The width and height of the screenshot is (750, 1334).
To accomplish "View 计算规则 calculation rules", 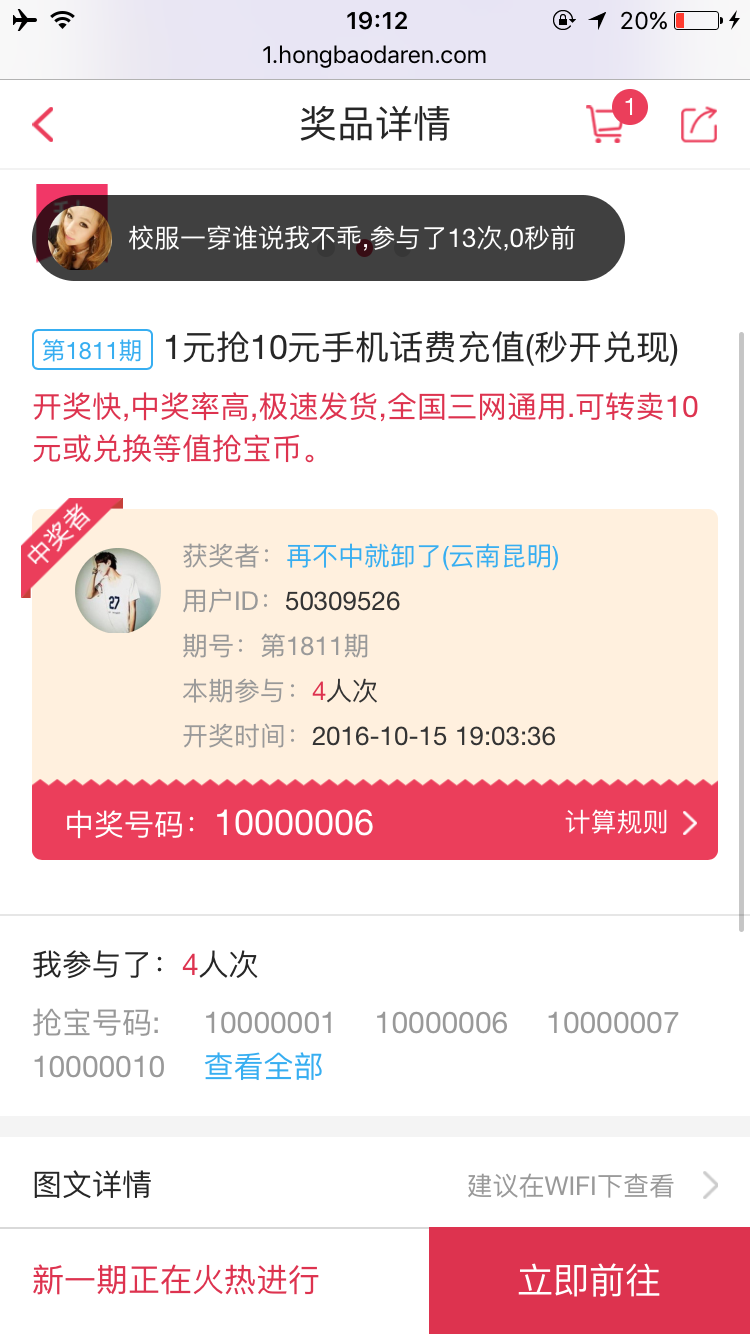I will (631, 822).
